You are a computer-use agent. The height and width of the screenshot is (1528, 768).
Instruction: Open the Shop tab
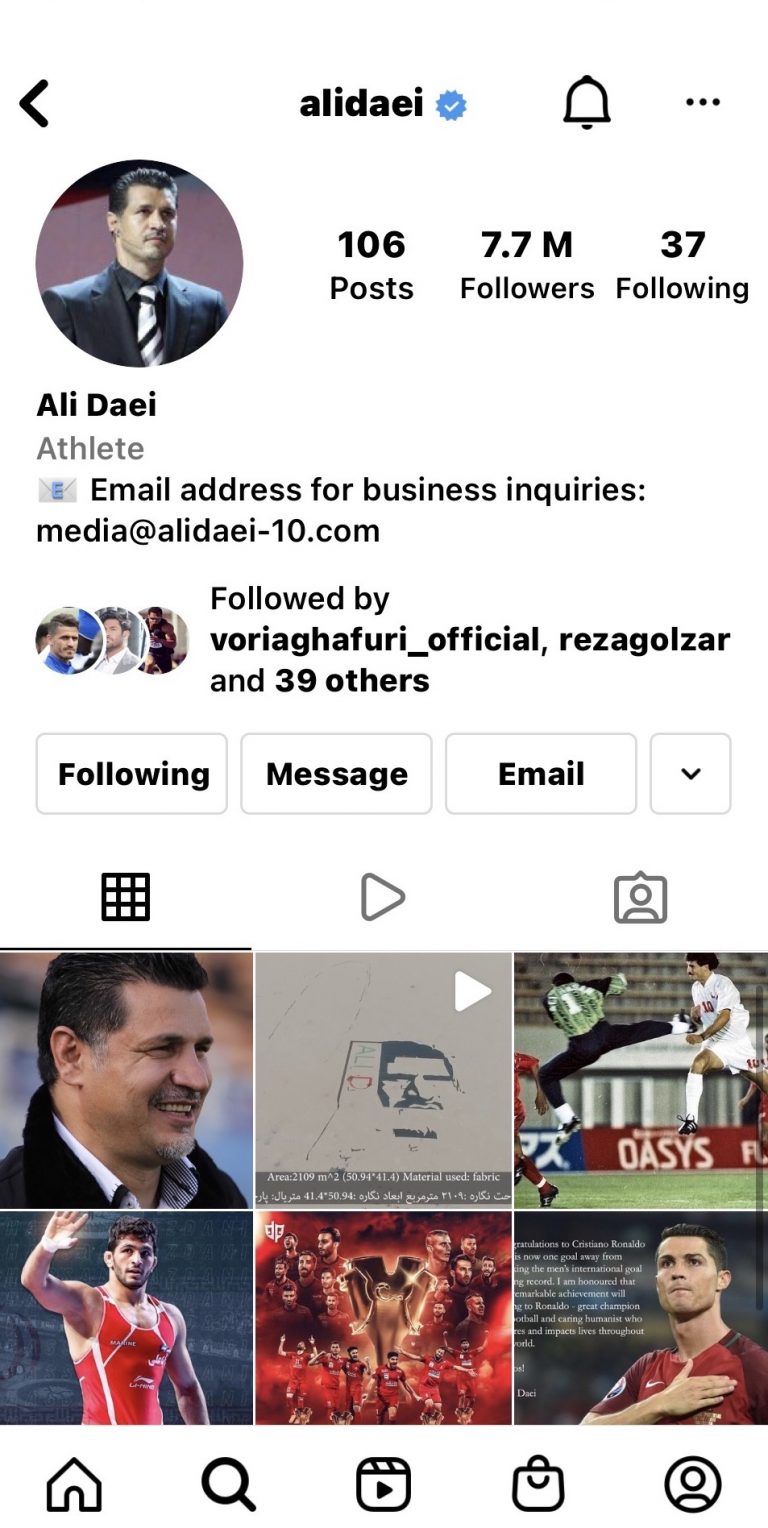point(538,1484)
